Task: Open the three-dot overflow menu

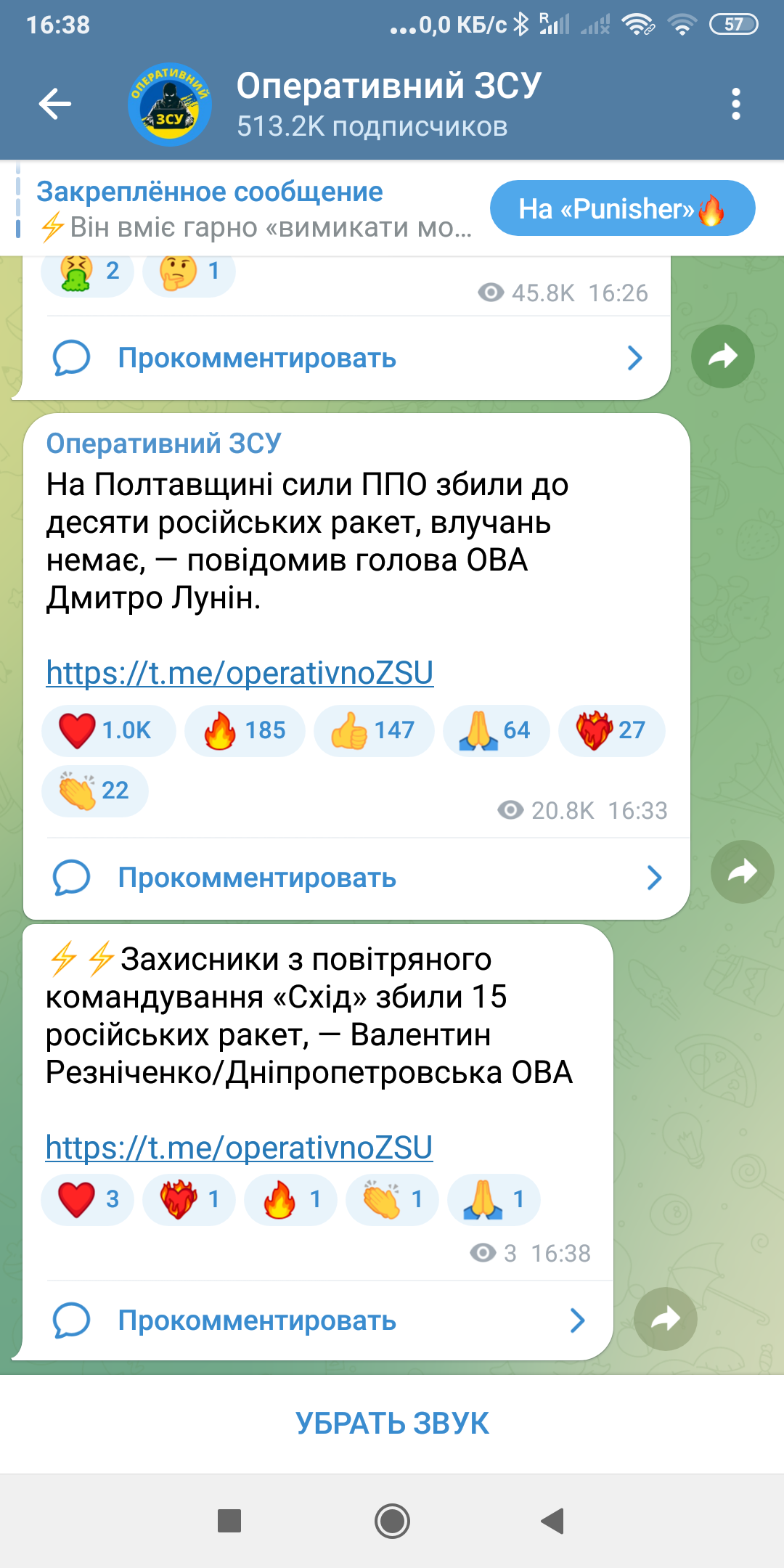Action: point(736,104)
